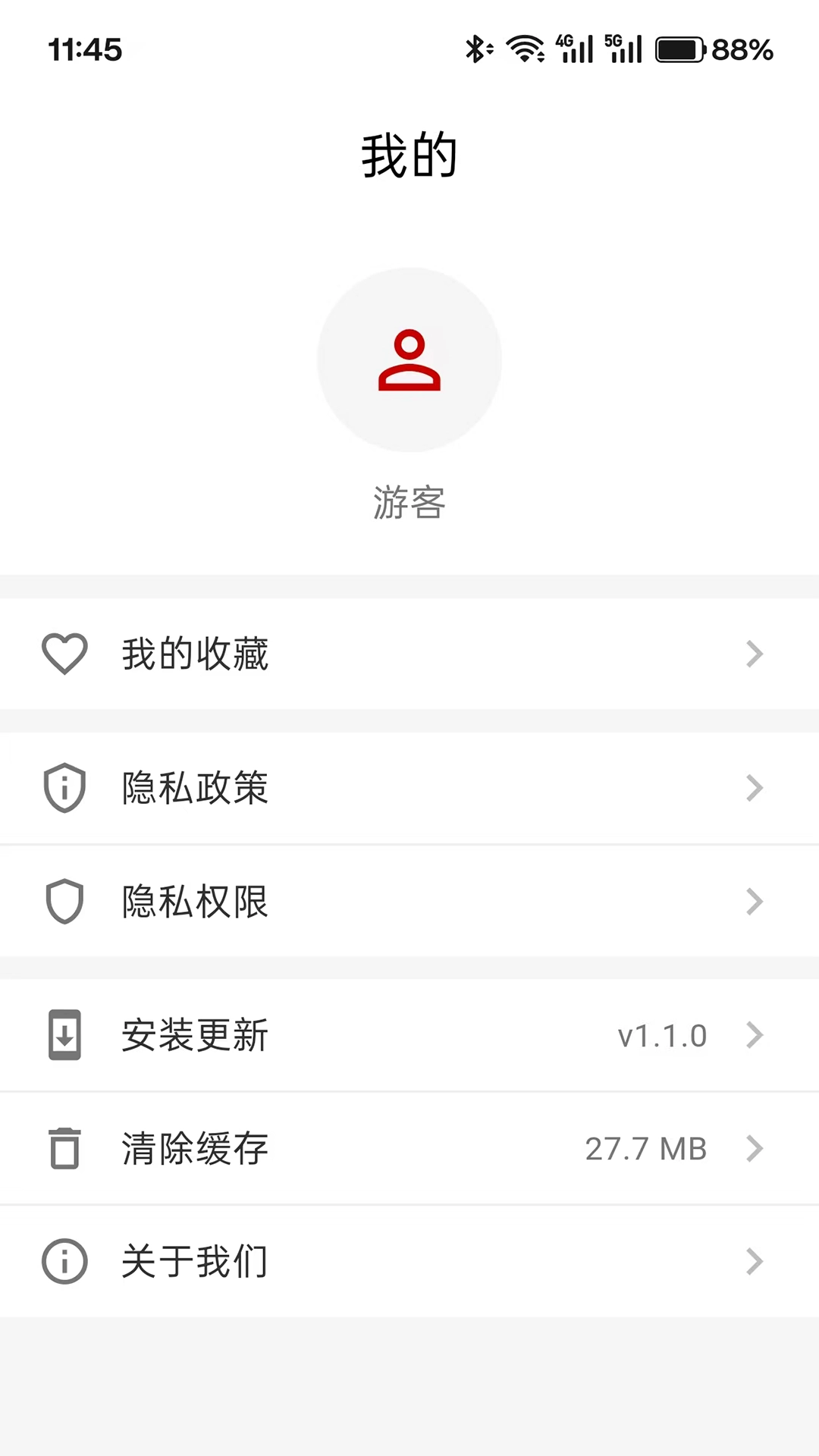Click the Bluetooth icon in the status bar
The width and height of the screenshot is (819, 1456).
pos(476,47)
